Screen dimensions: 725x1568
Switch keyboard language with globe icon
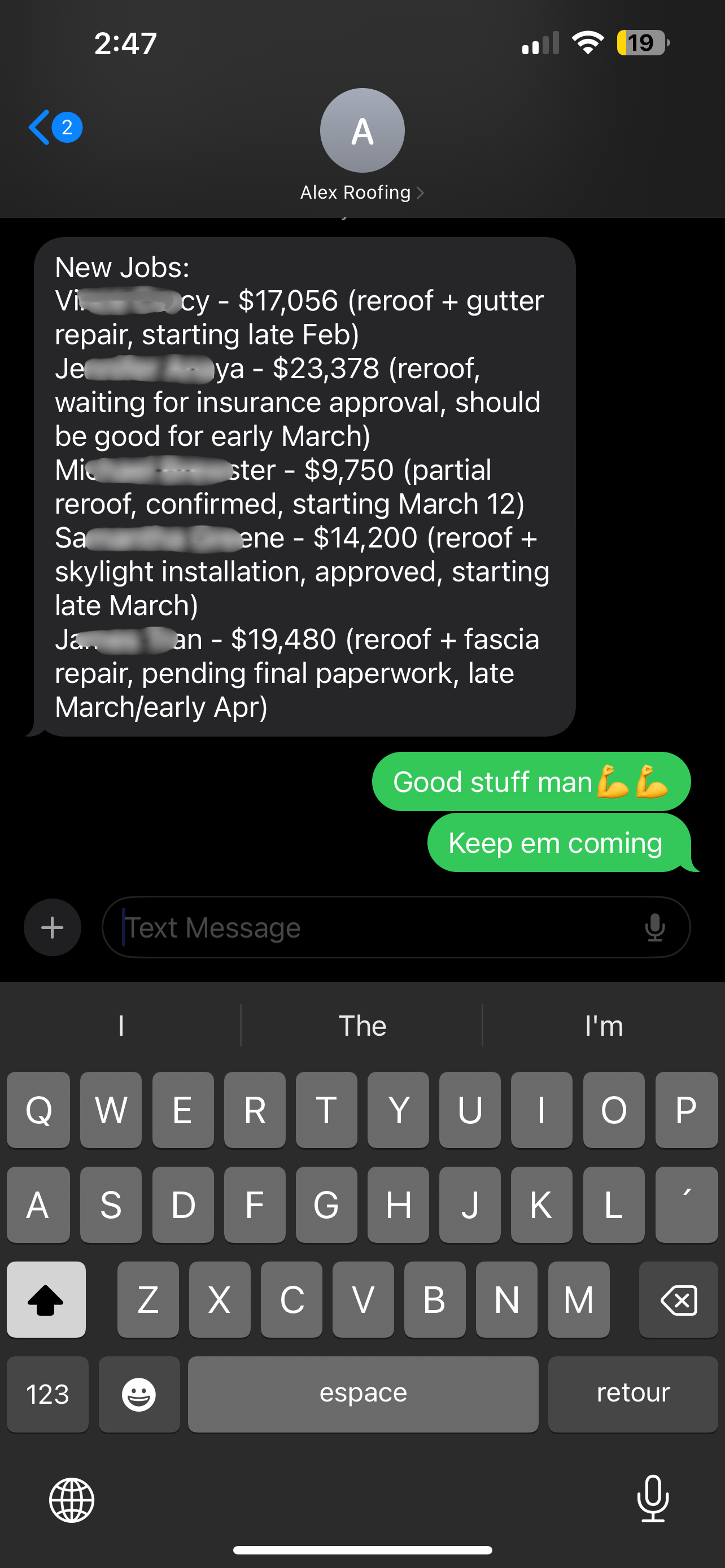tap(72, 1500)
